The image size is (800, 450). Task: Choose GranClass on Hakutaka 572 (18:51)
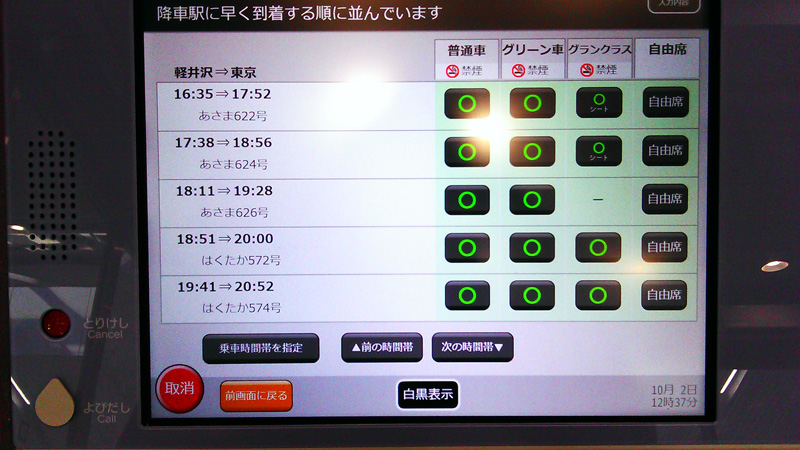pyautogui.click(x=598, y=247)
